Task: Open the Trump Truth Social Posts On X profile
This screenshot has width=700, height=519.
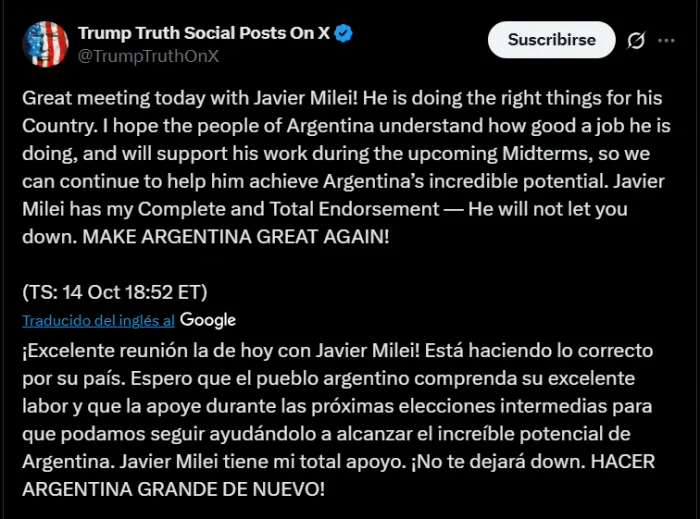Action: 204,33
